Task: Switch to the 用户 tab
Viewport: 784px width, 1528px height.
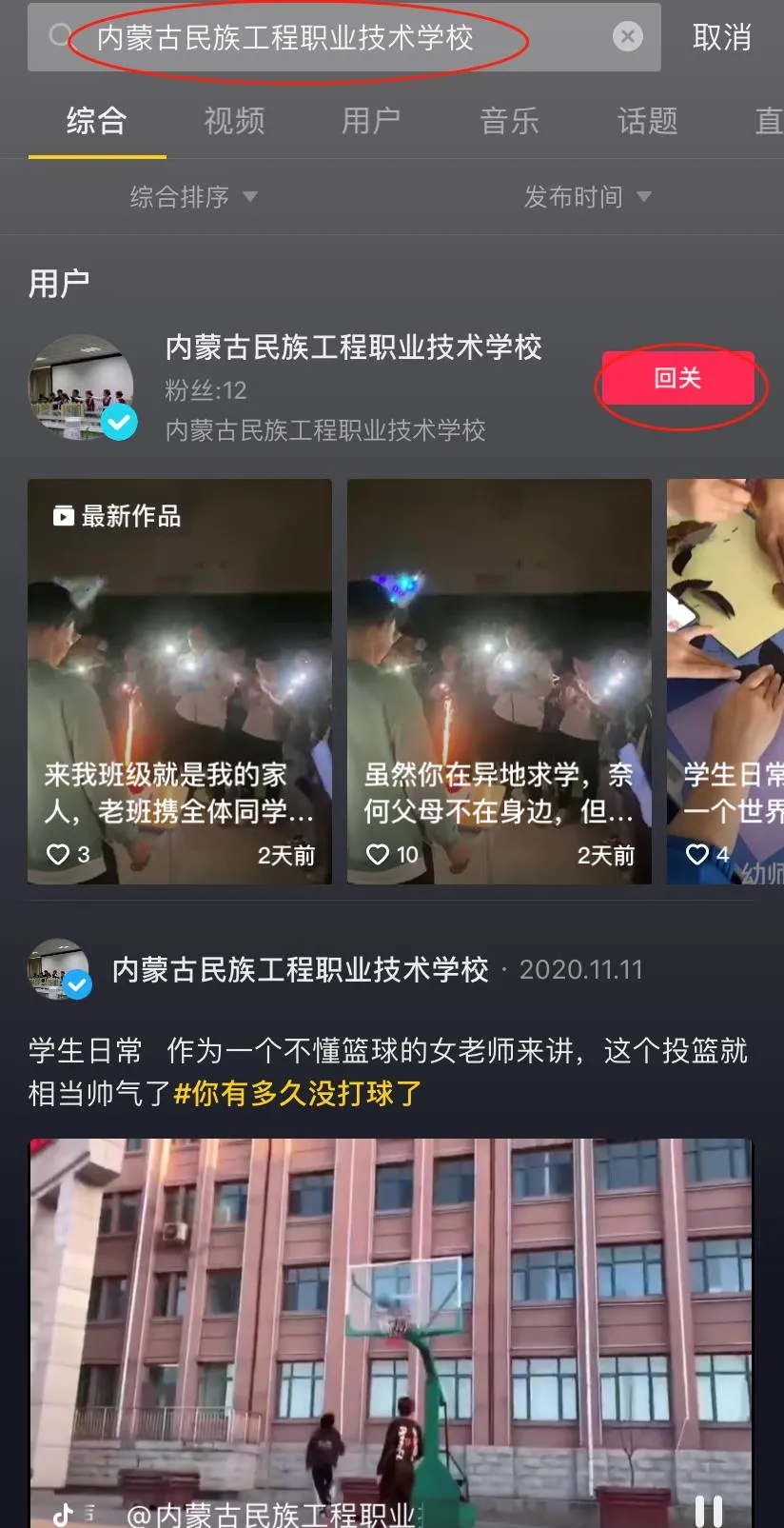Action: [x=371, y=121]
